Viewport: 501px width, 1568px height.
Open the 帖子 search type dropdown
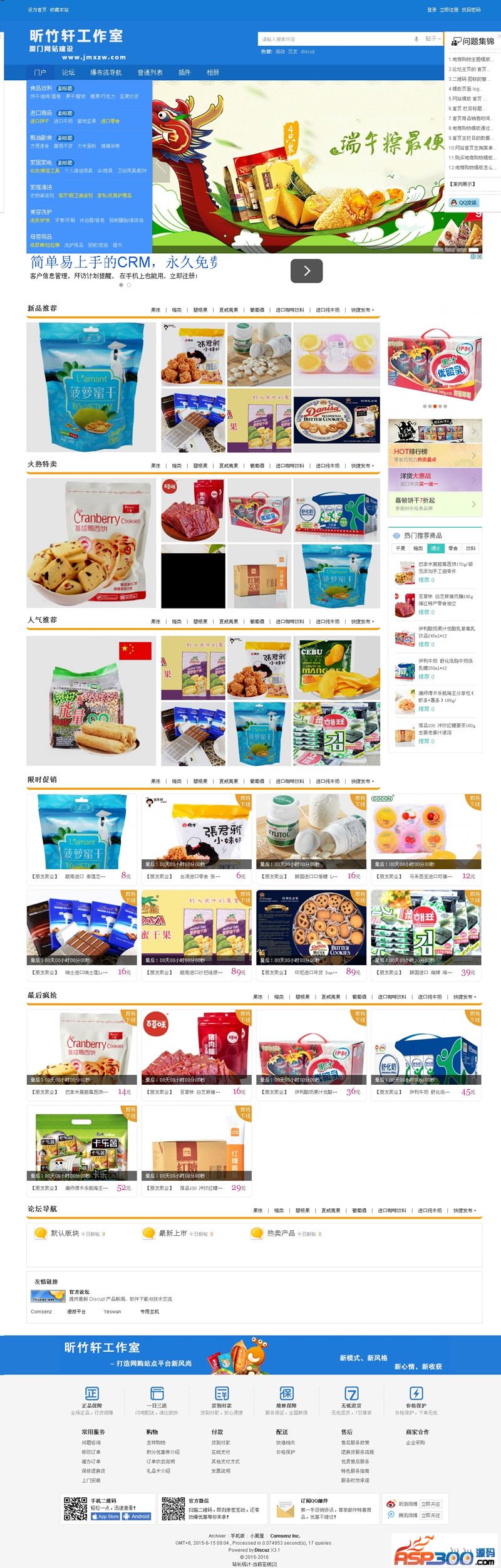433,39
